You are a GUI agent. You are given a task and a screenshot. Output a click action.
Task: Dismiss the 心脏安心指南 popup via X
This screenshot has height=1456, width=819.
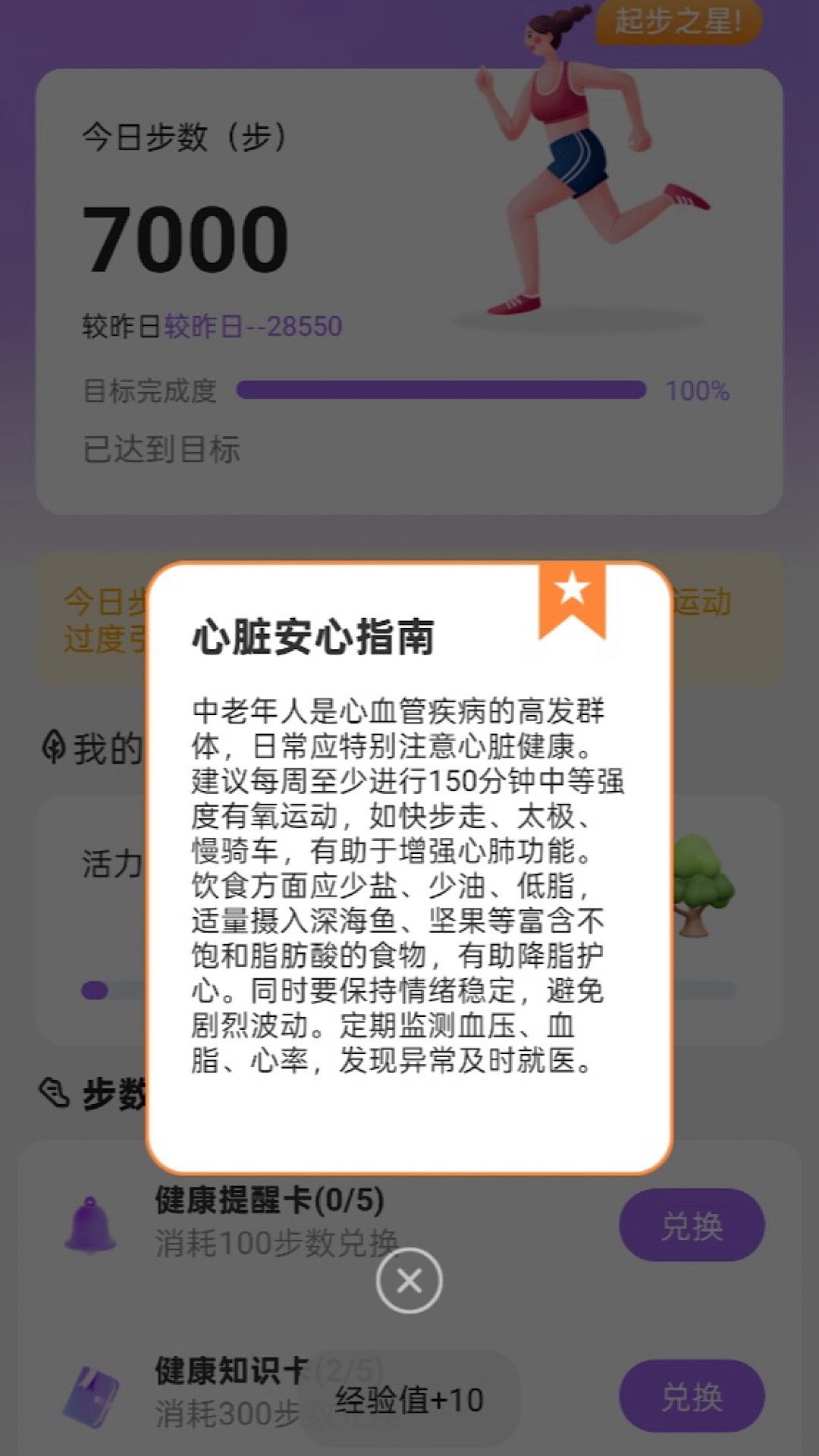(x=409, y=1279)
